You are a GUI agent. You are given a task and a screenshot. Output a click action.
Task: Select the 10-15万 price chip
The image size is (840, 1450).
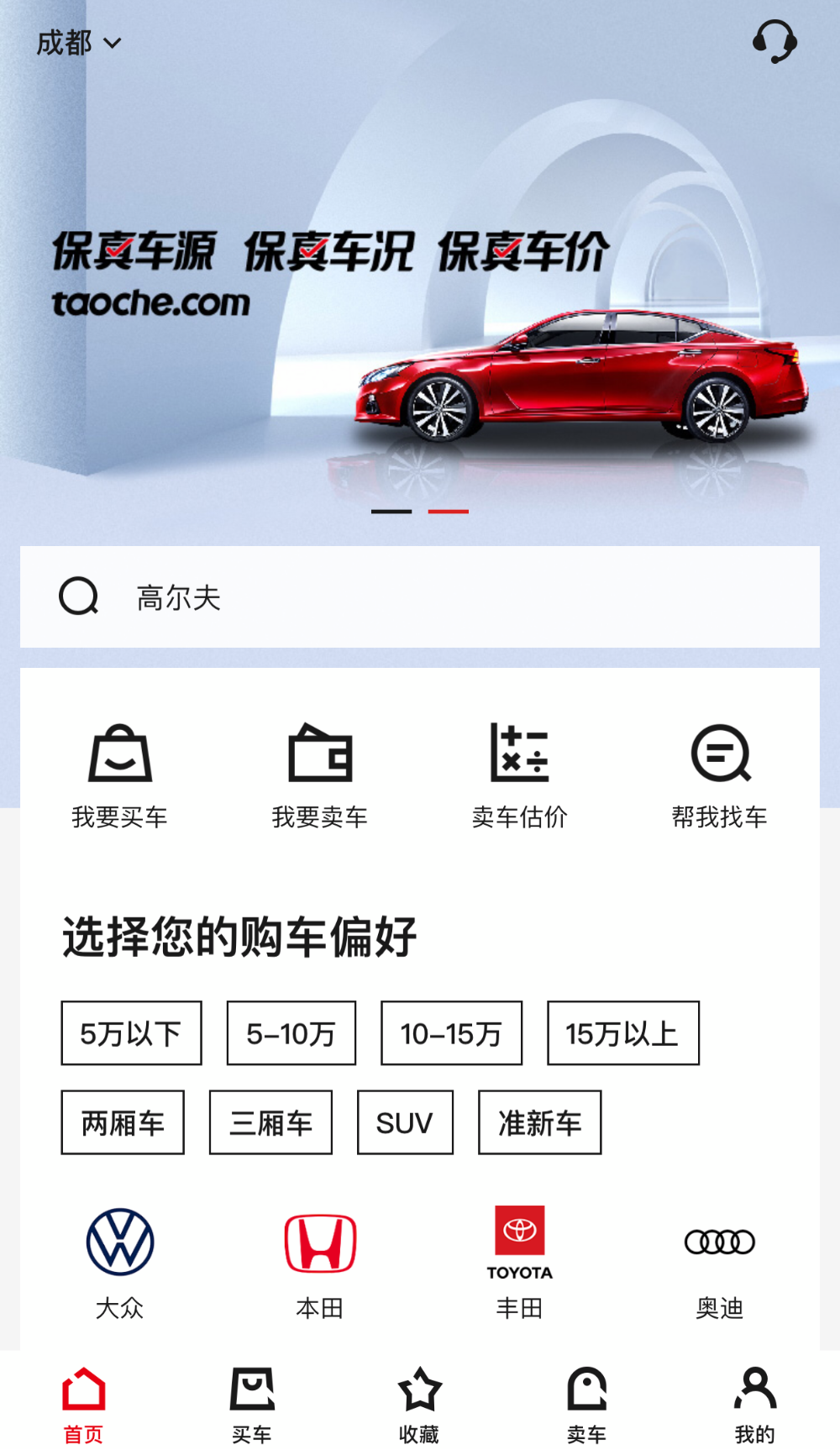(x=451, y=1033)
